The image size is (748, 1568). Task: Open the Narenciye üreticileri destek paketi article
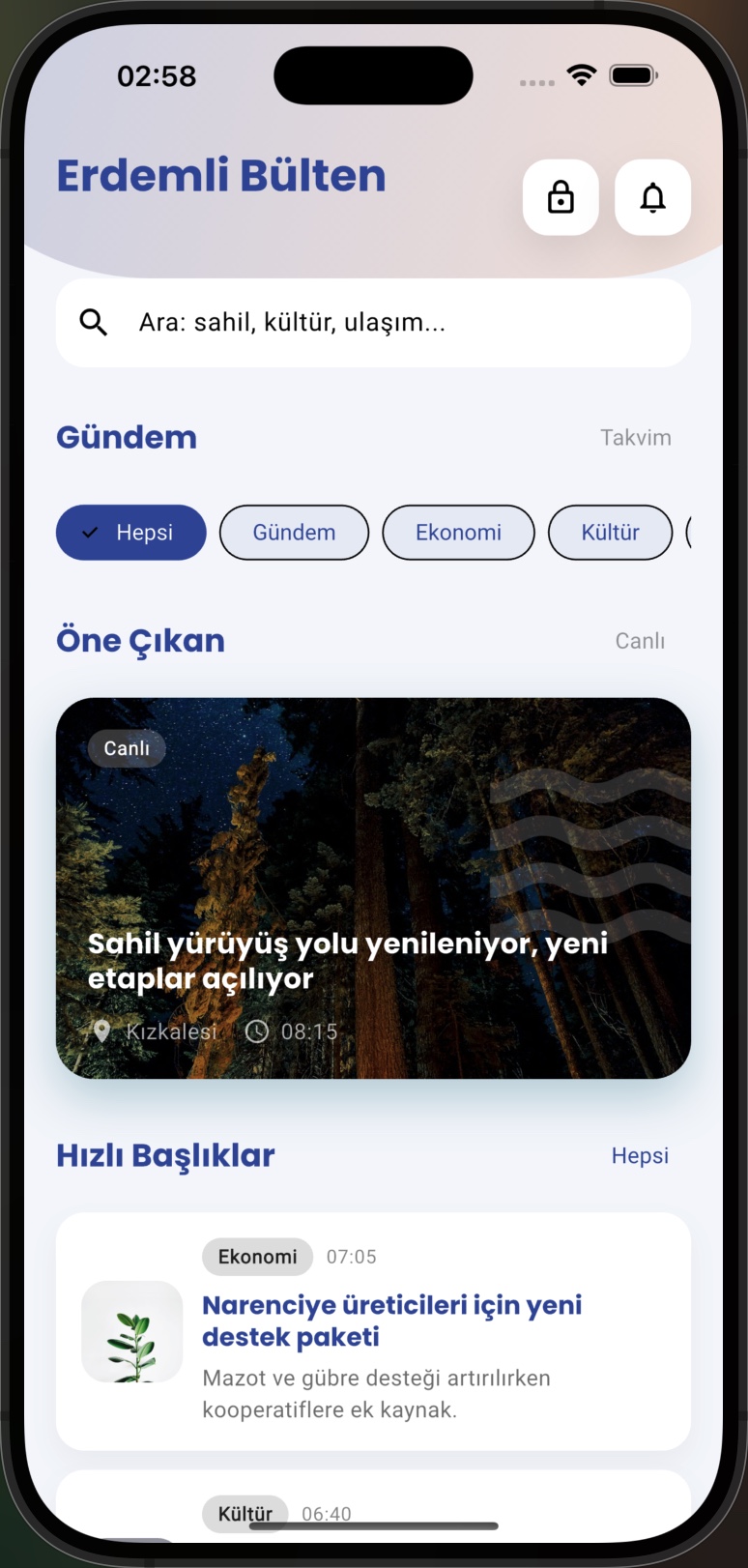[x=391, y=1321]
